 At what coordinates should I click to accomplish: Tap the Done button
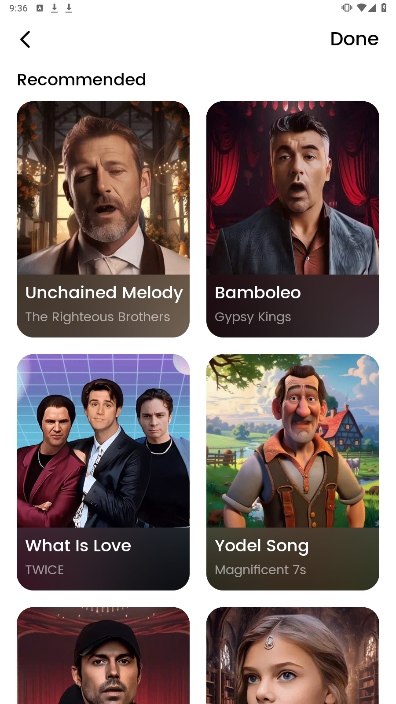coord(354,39)
